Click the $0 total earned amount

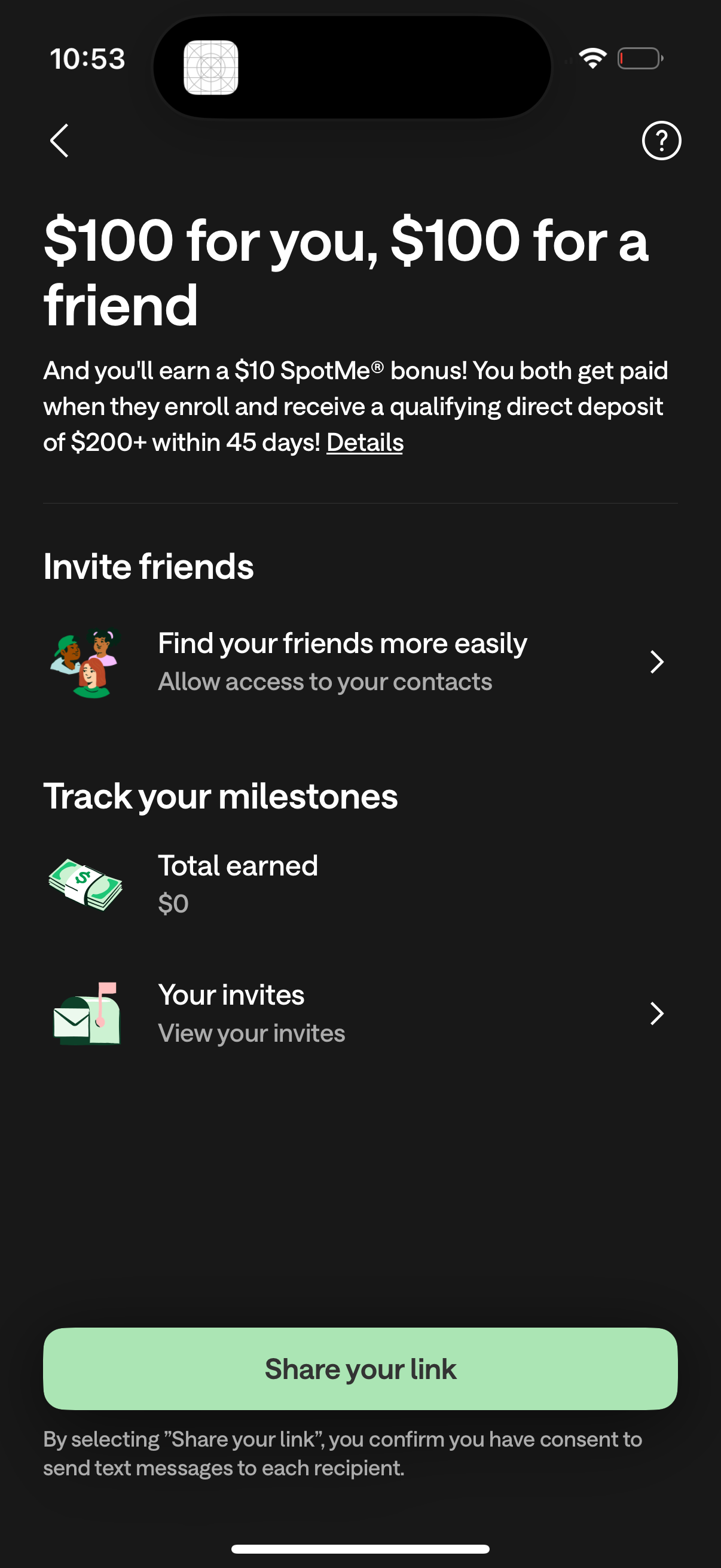click(x=173, y=903)
